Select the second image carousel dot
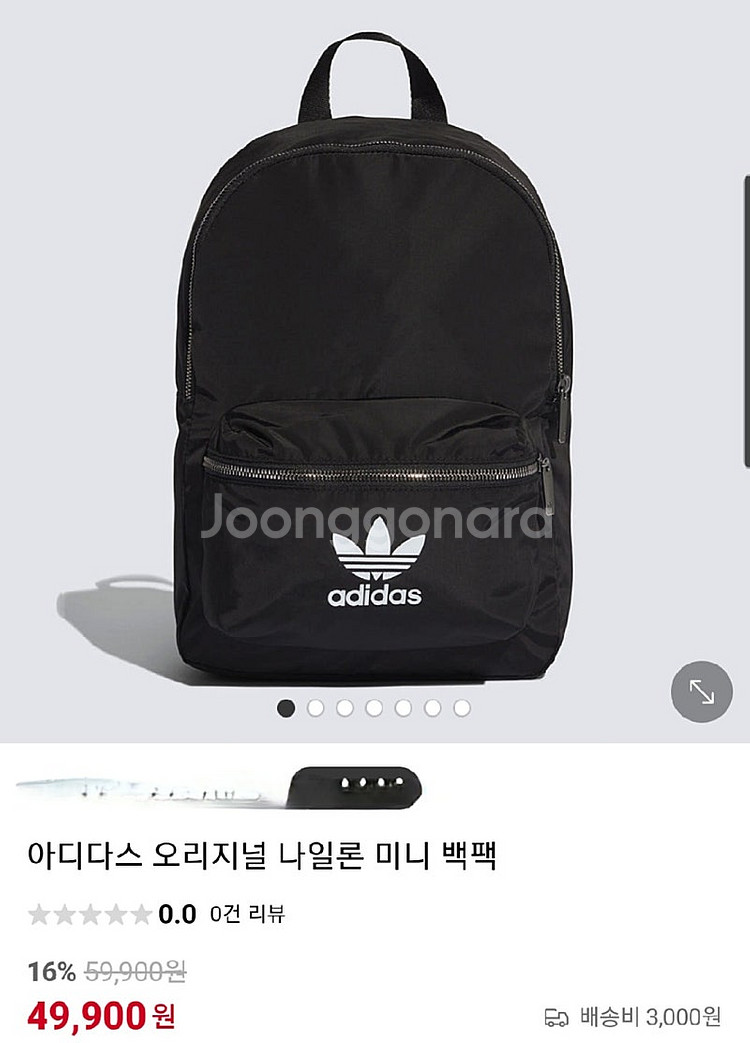Image resolution: width=750 pixels, height=1043 pixels. (x=315, y=708)
